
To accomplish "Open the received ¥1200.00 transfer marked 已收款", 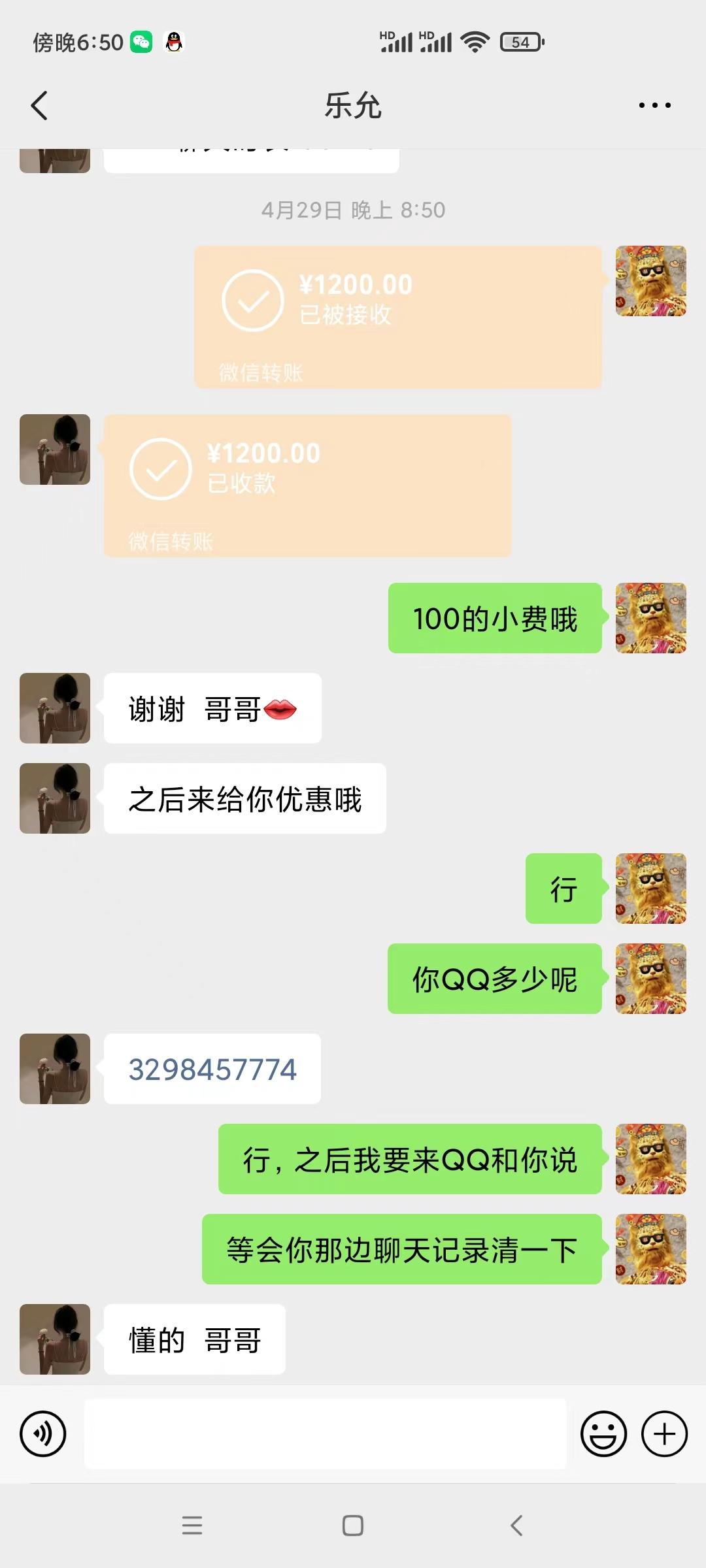I will click(x=307, y=485).
